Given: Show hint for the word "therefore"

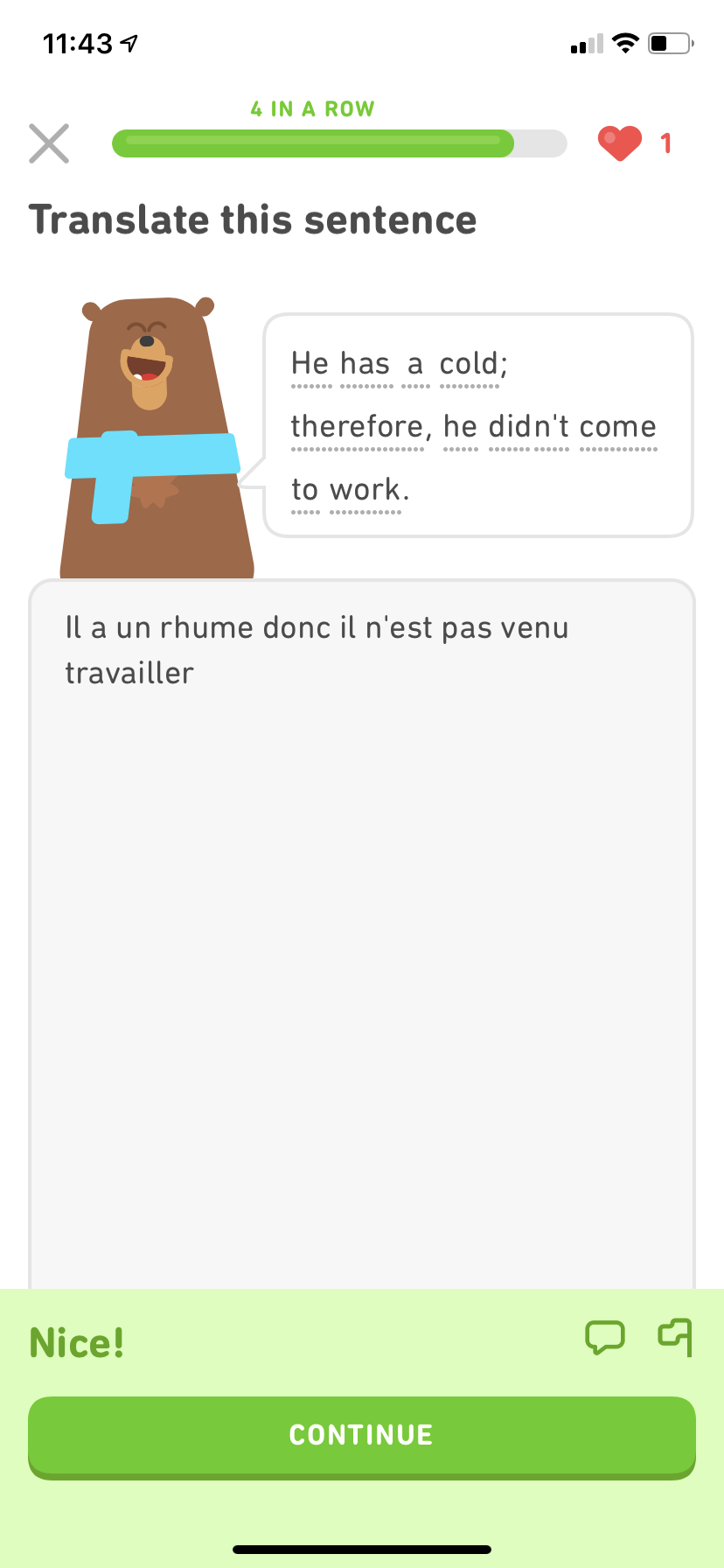Looking at the screenshot, I should 357,427.
